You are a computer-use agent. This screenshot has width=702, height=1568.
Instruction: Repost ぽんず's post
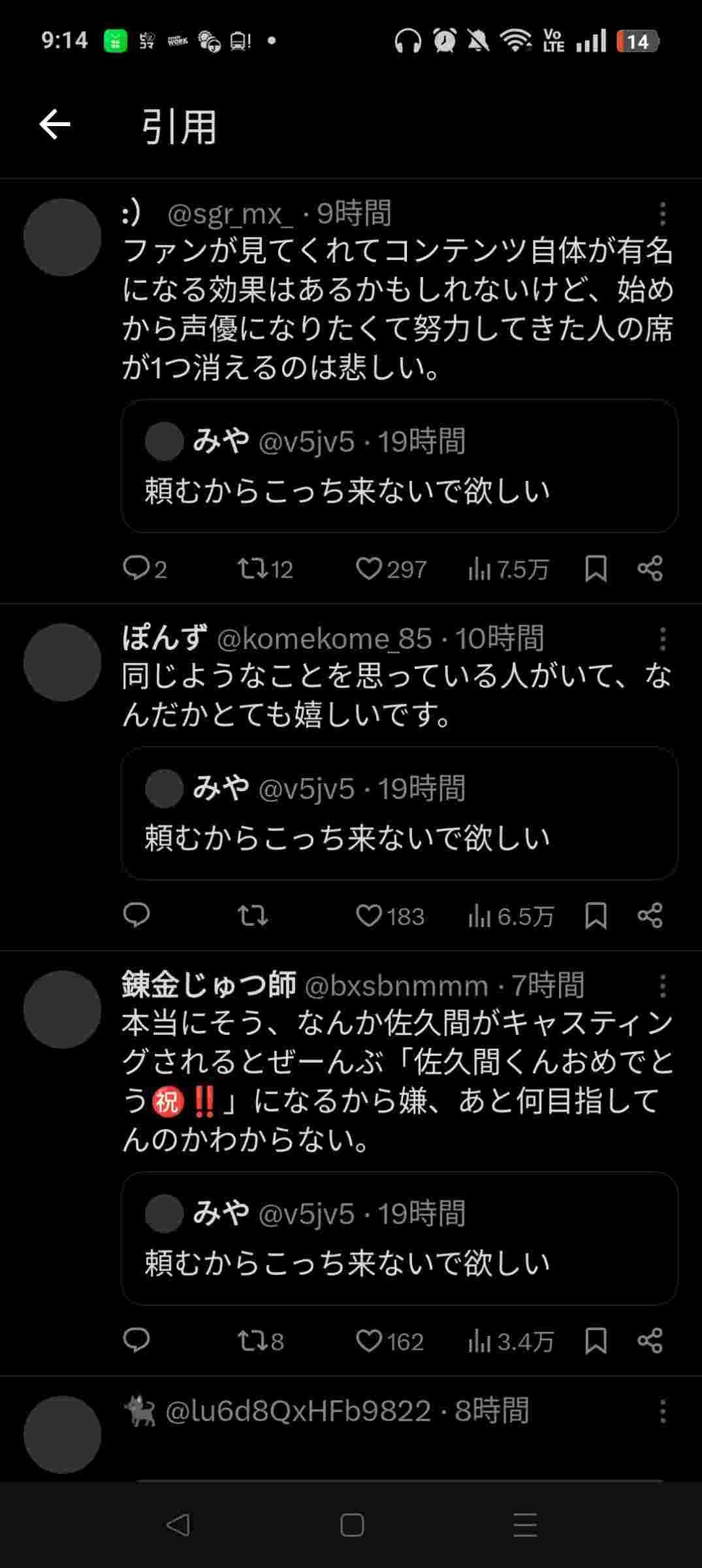pyautogui.click(x=253, y=915)
